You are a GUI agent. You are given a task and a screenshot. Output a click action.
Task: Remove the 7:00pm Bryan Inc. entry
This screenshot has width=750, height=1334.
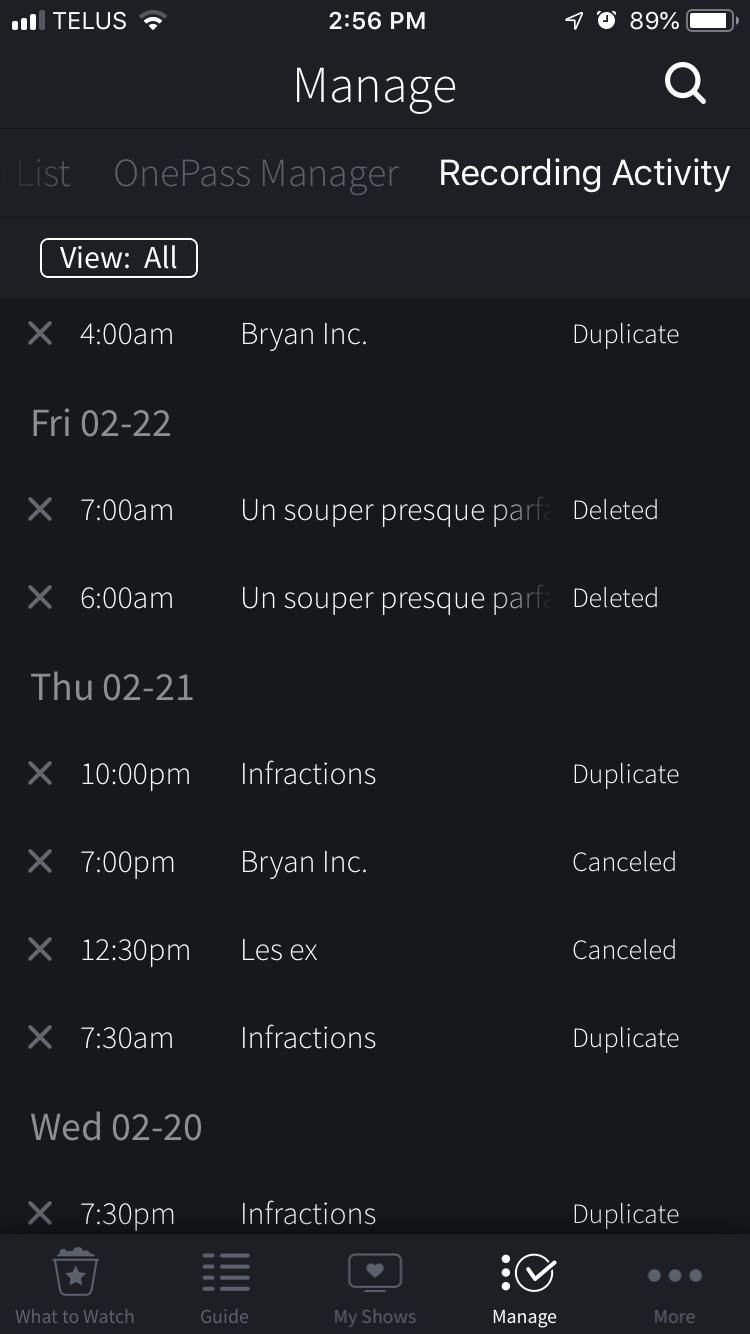(x=40, y=861)
